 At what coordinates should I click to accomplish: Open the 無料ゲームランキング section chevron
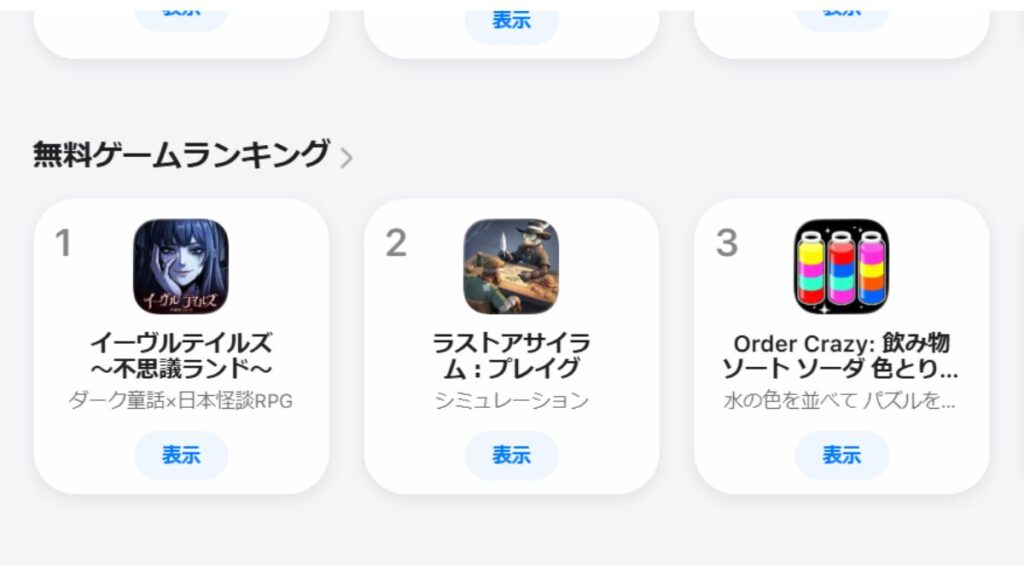point(346,157)
